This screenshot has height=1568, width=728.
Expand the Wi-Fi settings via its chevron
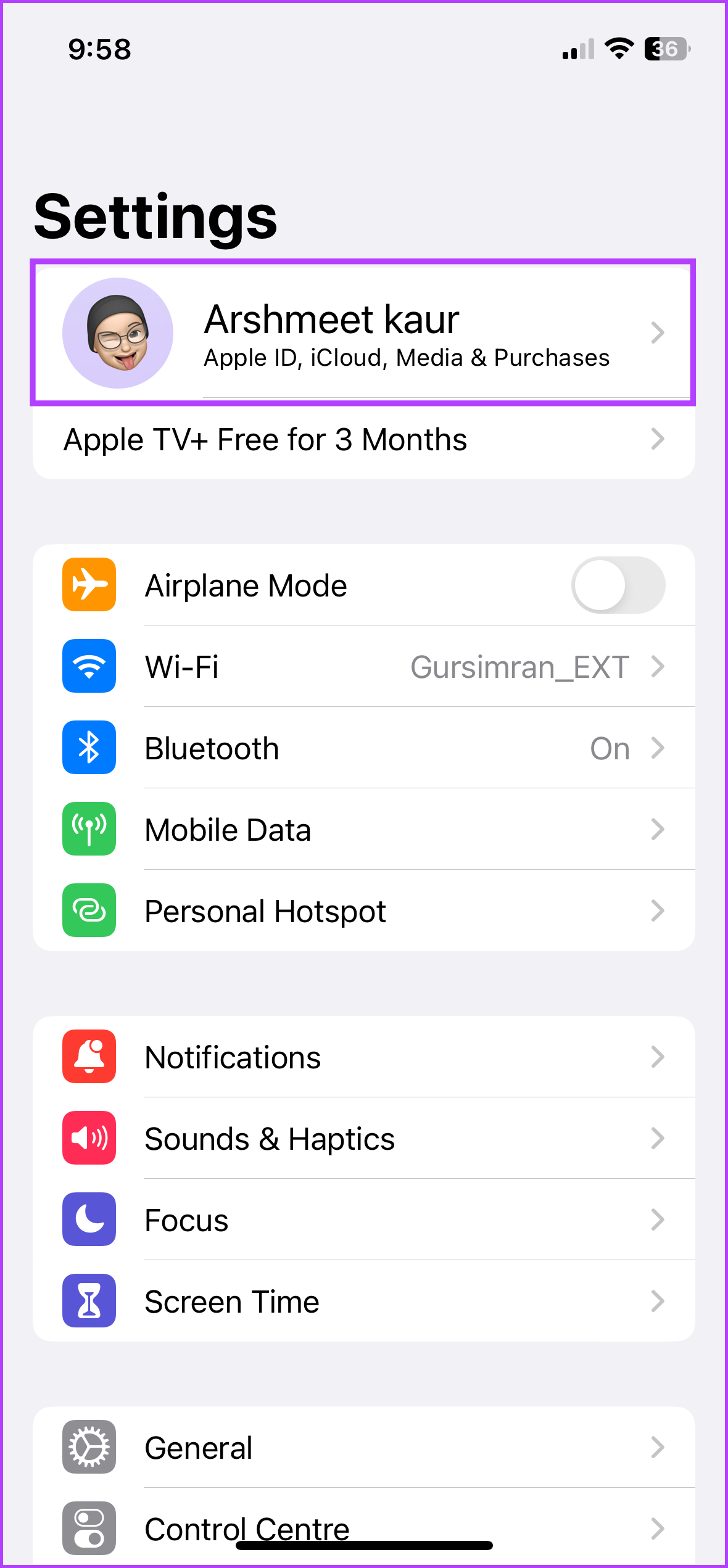click(658, 667)
